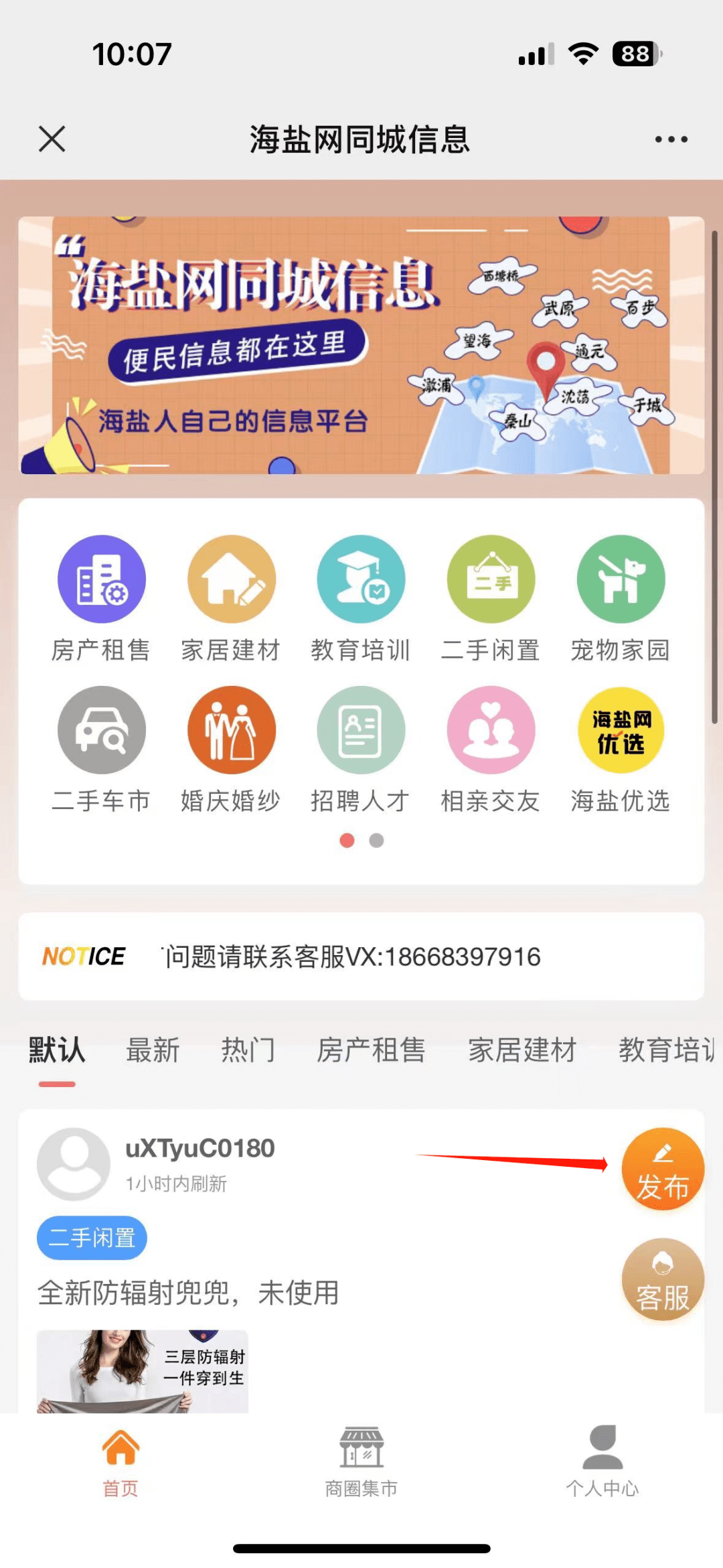
Task: Select the 教育培训 category icon
Action: click(361, 579)
